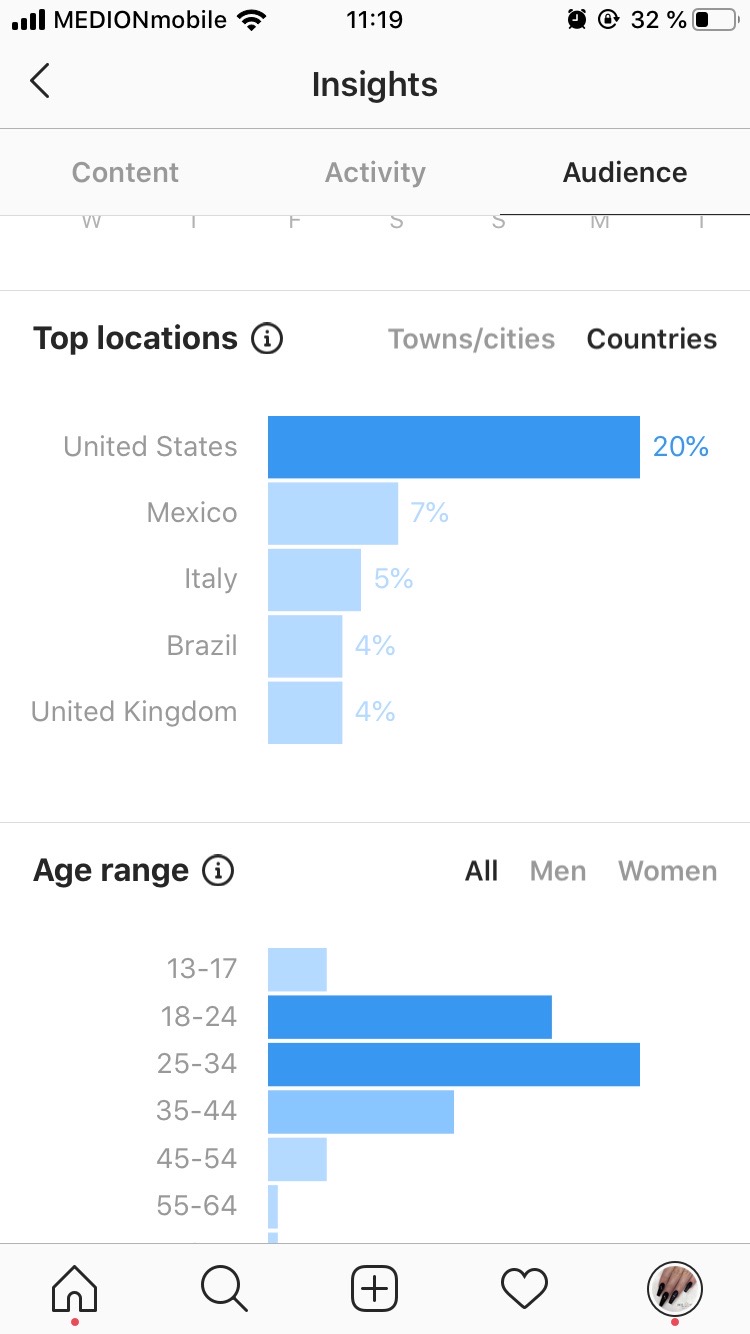Show top locations by Countries
This screenshot has width=750, height=1334.
(x=652, y=339)
